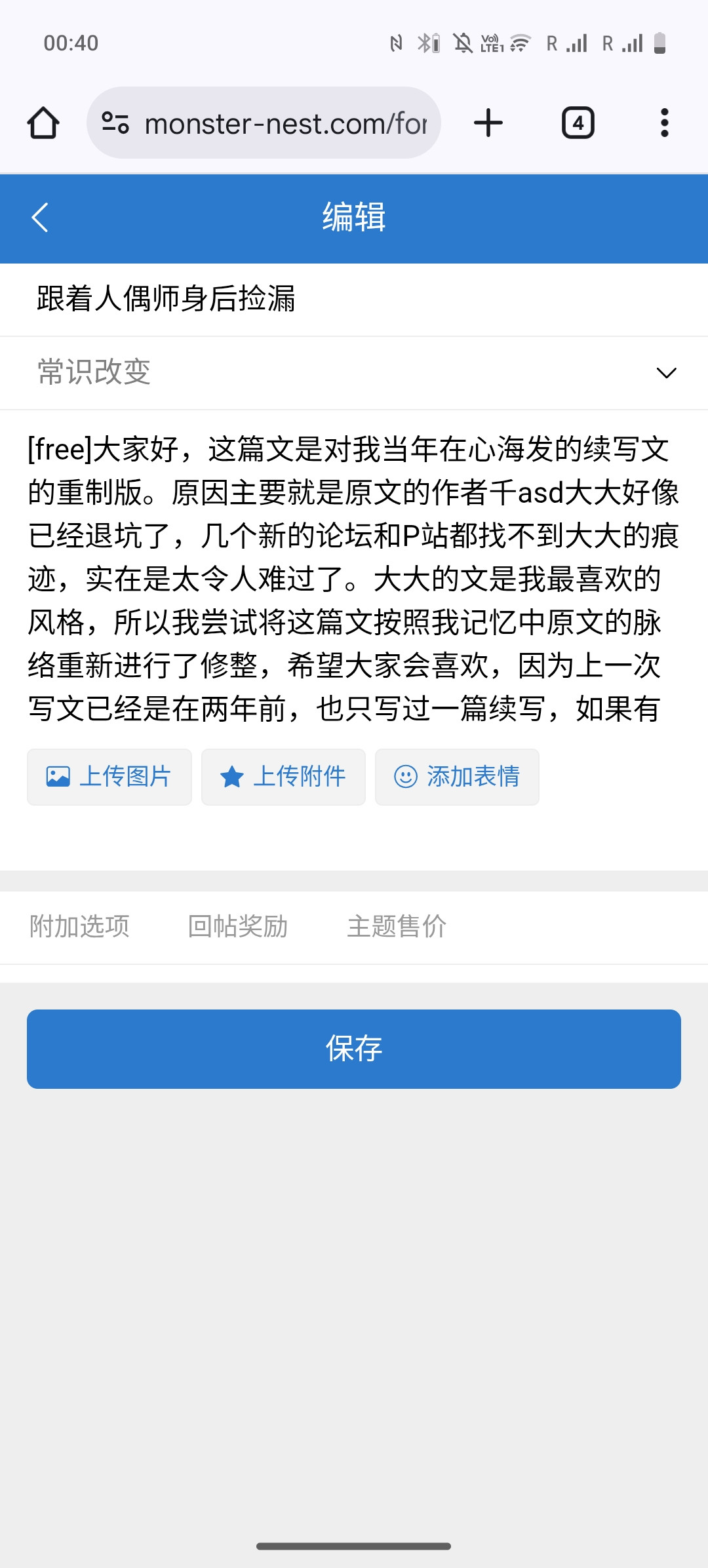Switch to the 主题售价 tab
Screen dimensions: 708x1568
[x=397, y=926]
